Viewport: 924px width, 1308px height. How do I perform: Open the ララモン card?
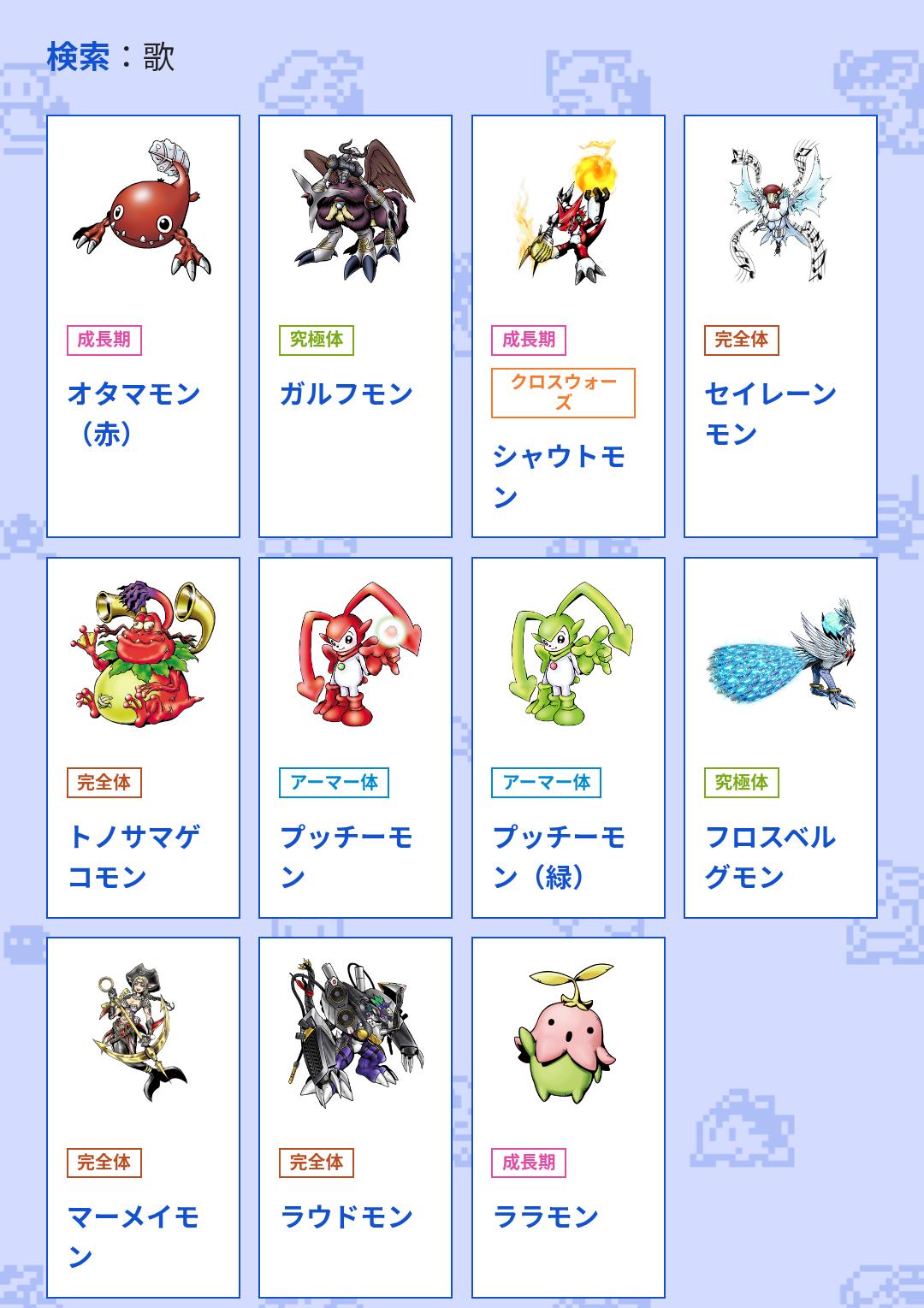568,1116
